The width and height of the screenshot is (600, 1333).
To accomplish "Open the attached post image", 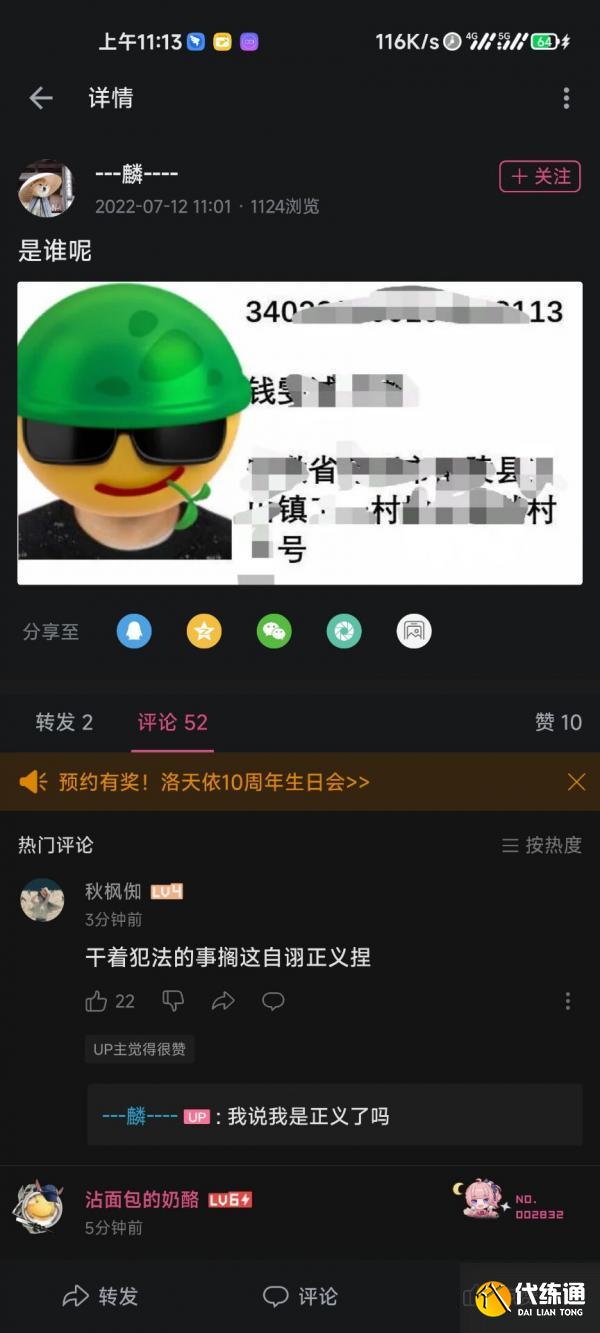I will [x=300, y=433].
